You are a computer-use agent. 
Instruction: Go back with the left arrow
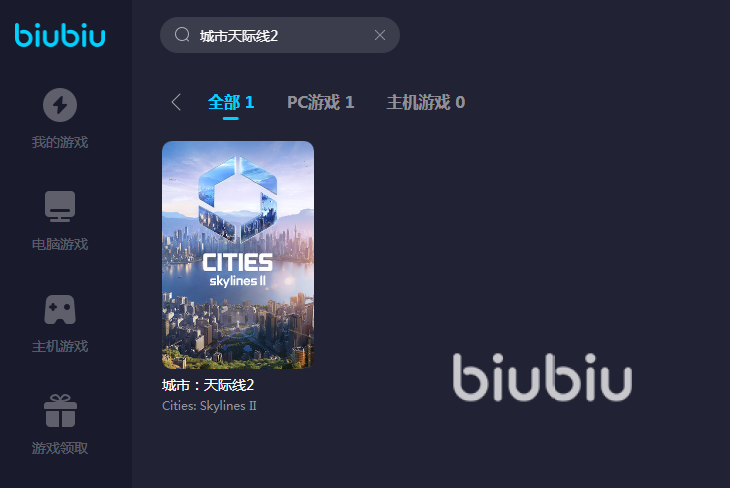click(x=176, y=102)
